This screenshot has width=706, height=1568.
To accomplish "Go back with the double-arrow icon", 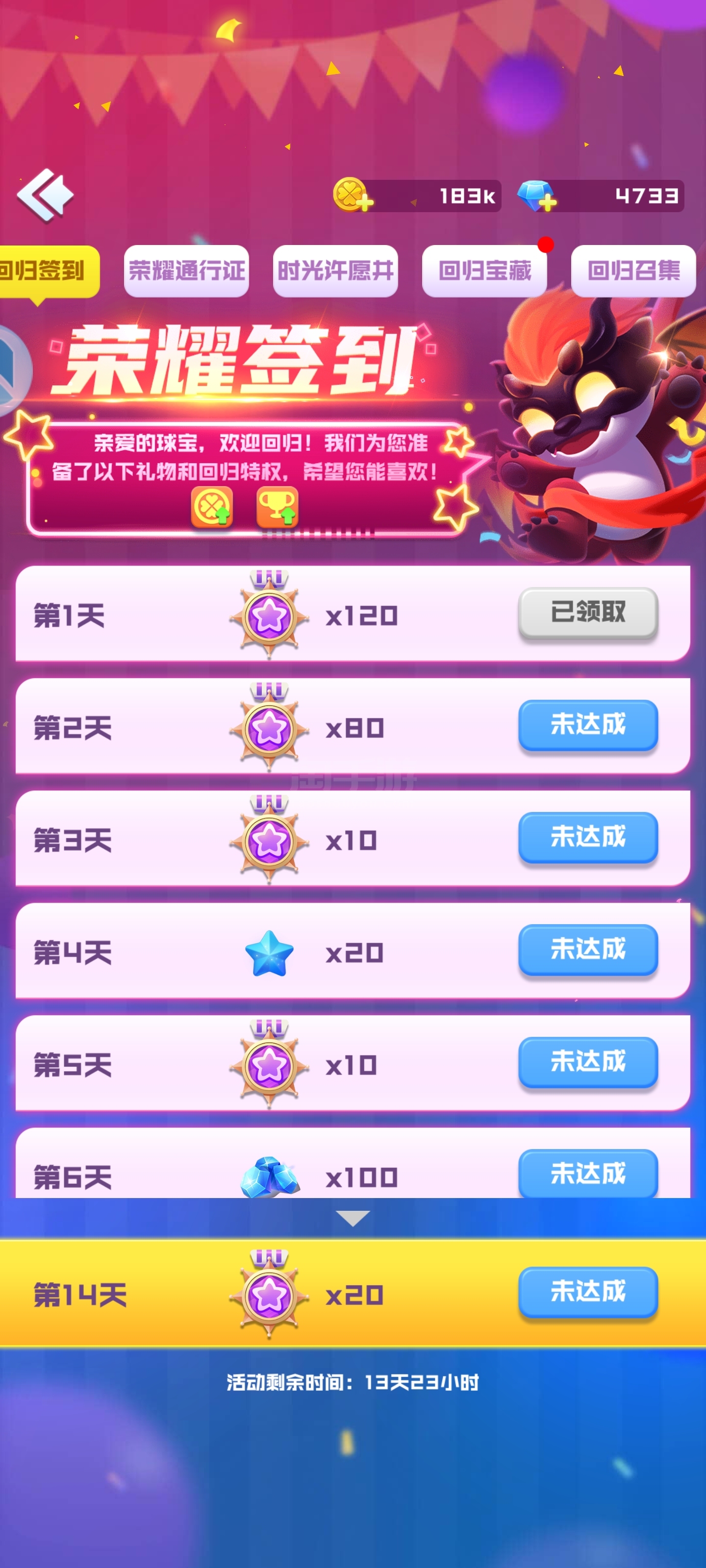I will (45, 195).
